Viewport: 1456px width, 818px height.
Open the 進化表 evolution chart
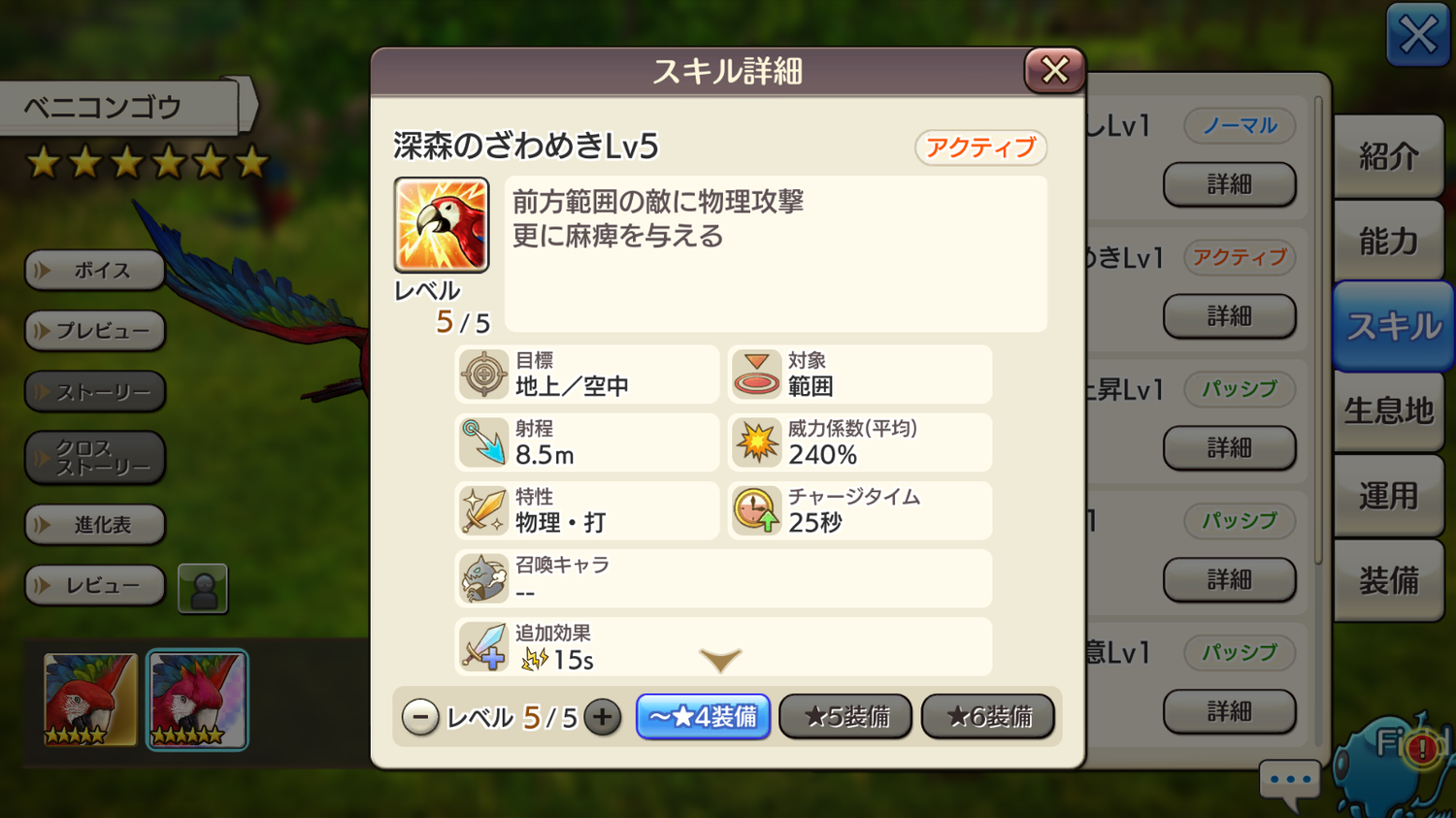95,525
